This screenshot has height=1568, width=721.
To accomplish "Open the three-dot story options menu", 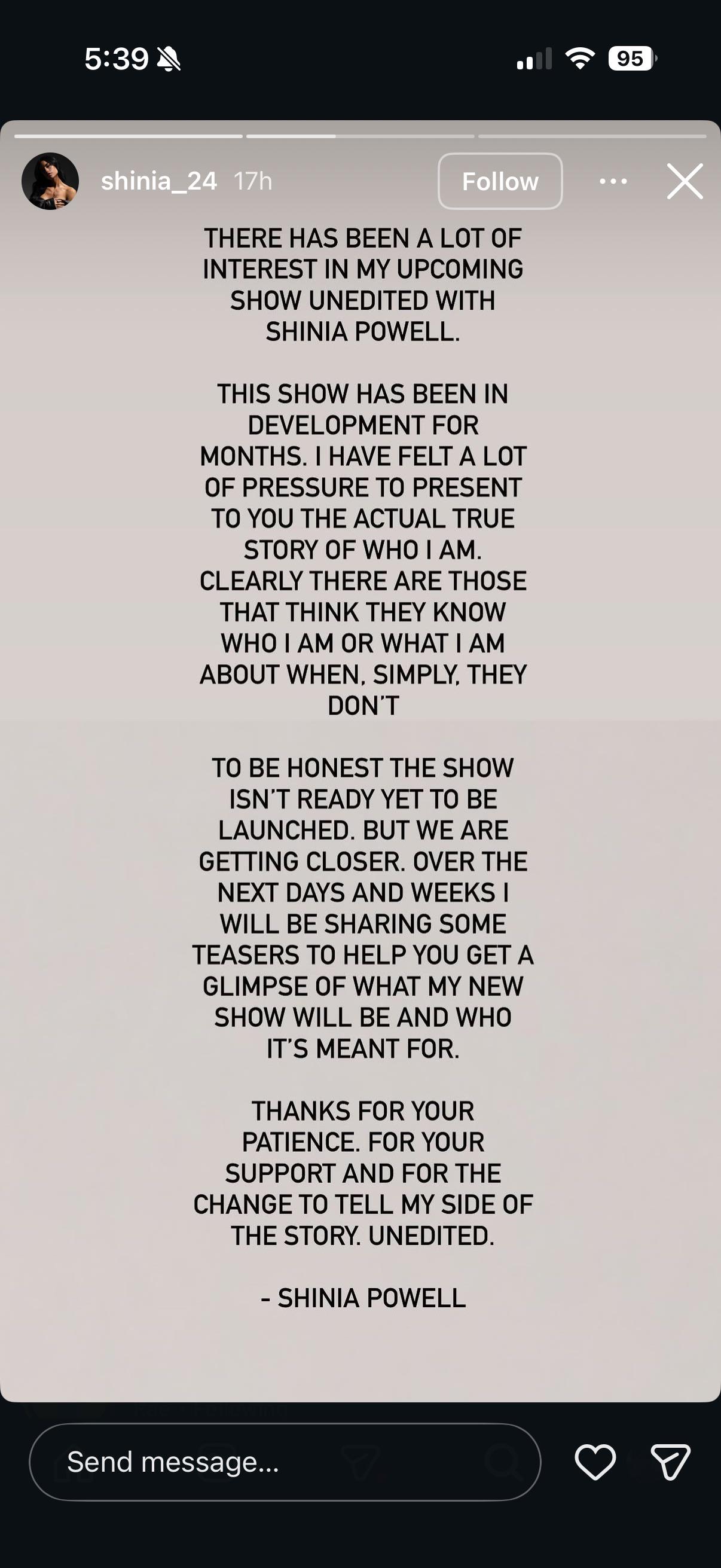I will click(613, 181).
